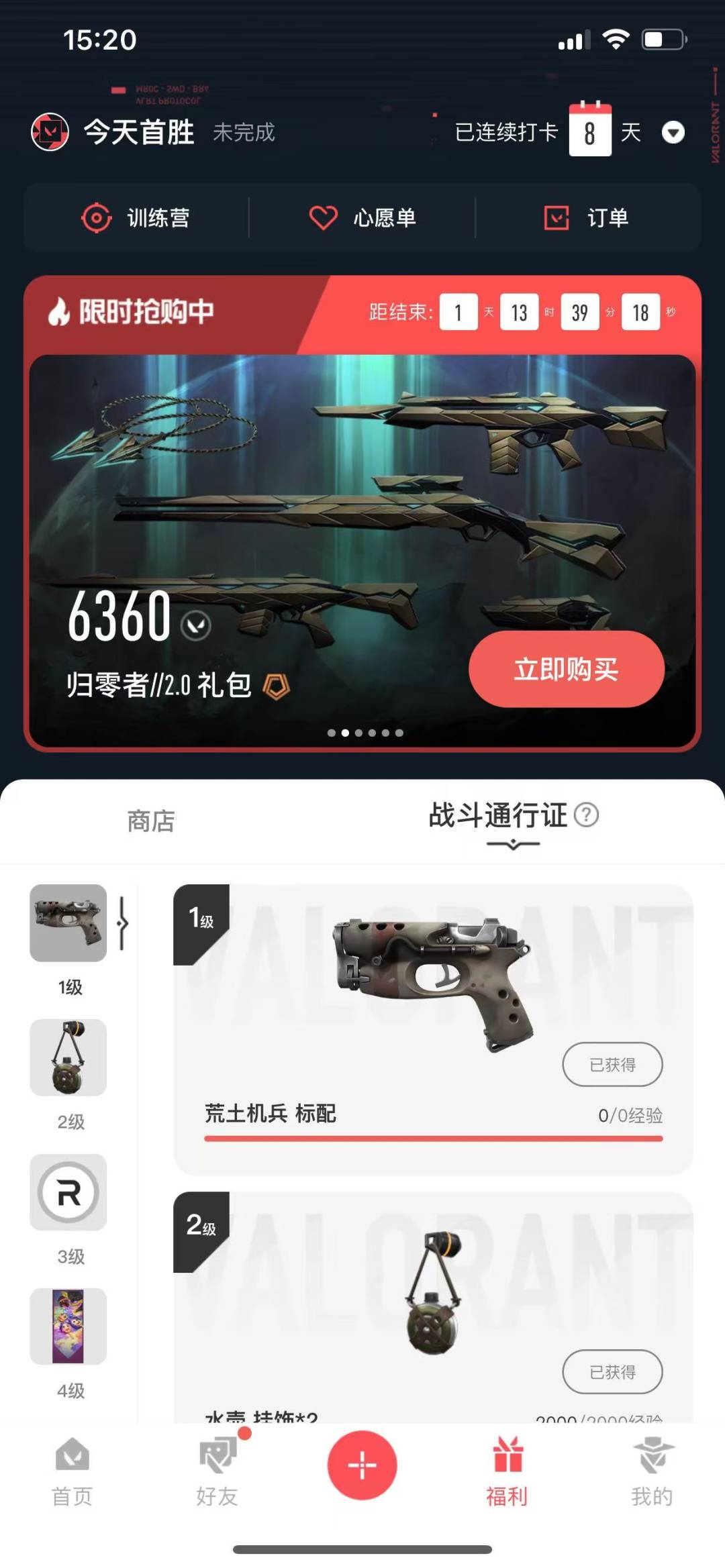
Task: Select the 3级 reward thumbnail
Action: click(68, 1192)
